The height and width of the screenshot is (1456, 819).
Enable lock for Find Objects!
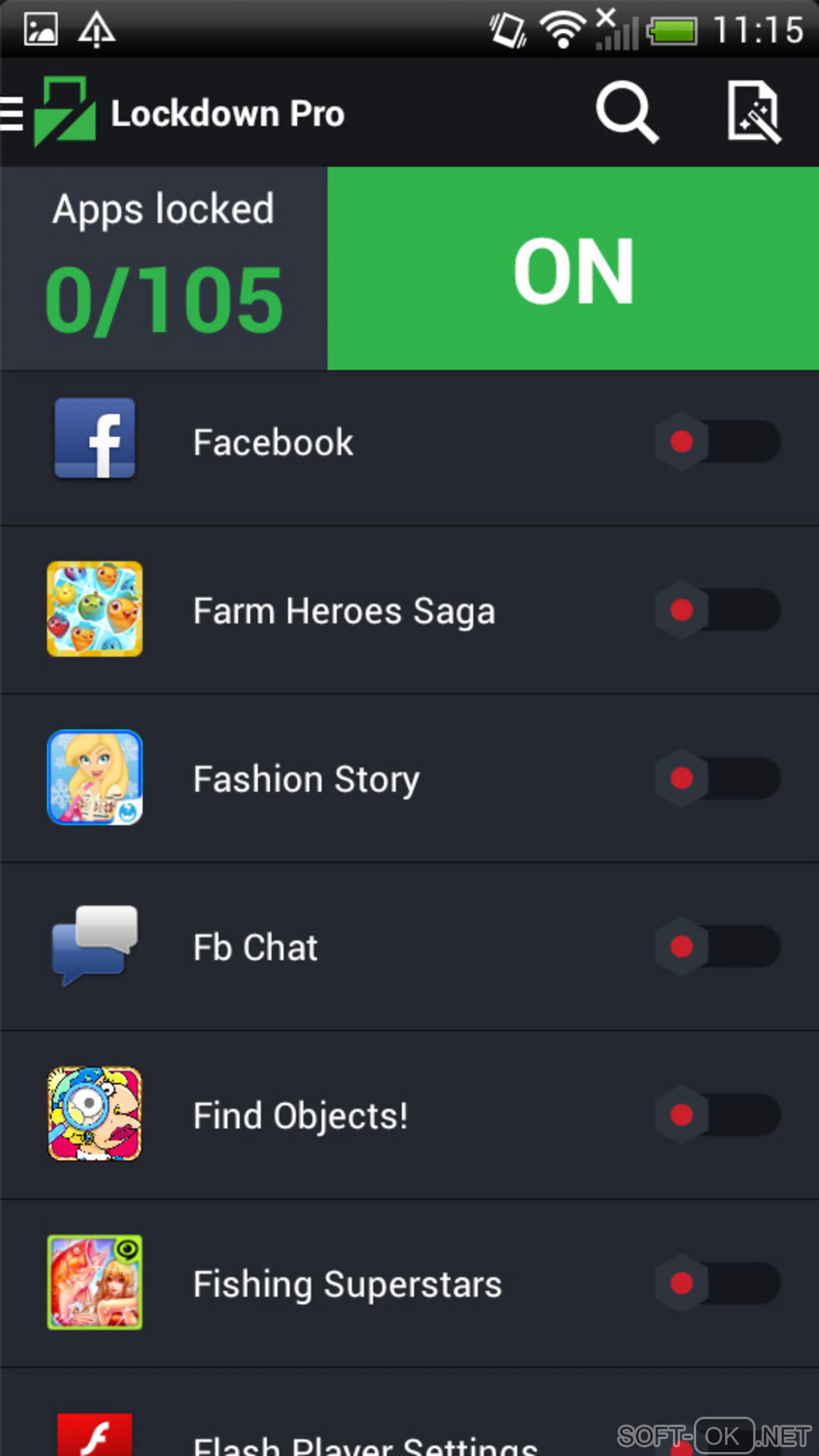click(717, 1115)
